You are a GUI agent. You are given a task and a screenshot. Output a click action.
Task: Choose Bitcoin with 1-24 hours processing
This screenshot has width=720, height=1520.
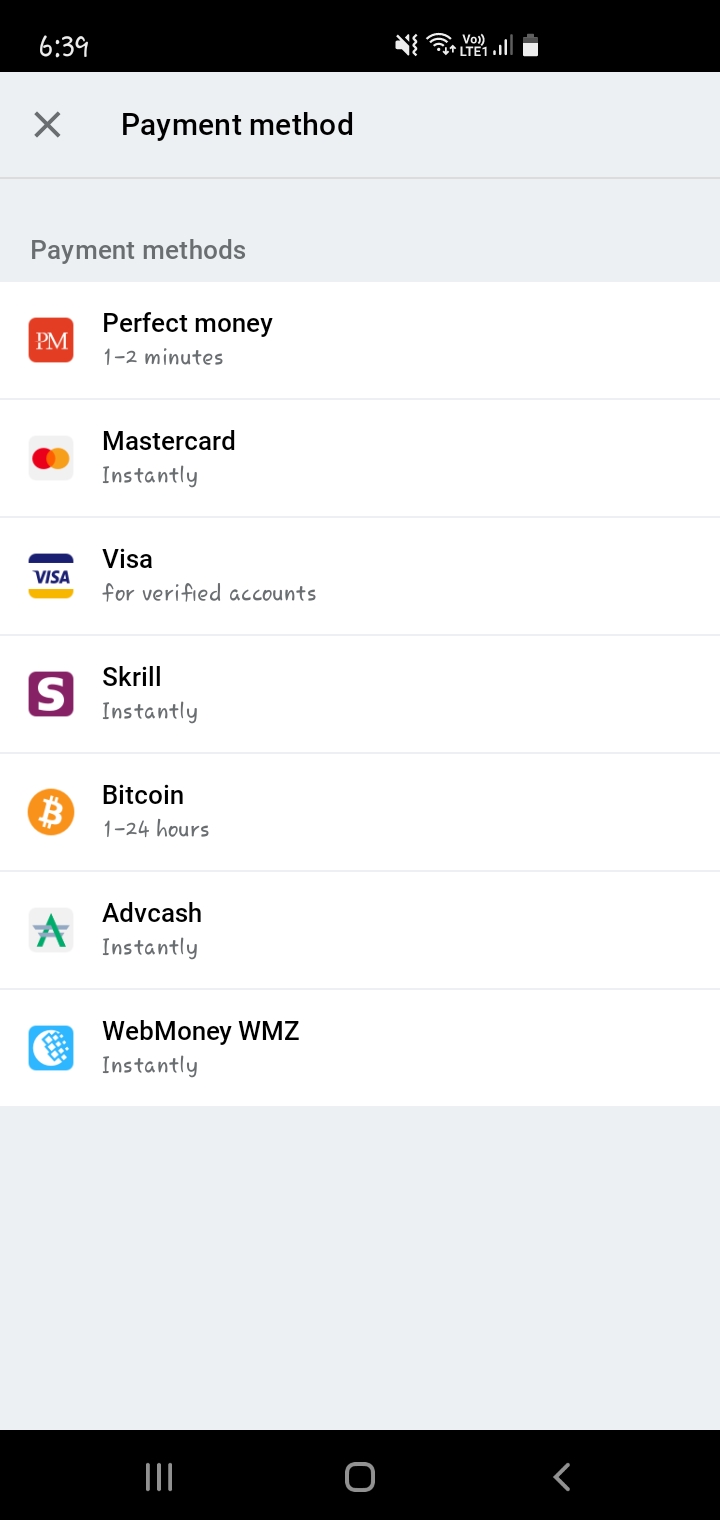pos(360,812)
